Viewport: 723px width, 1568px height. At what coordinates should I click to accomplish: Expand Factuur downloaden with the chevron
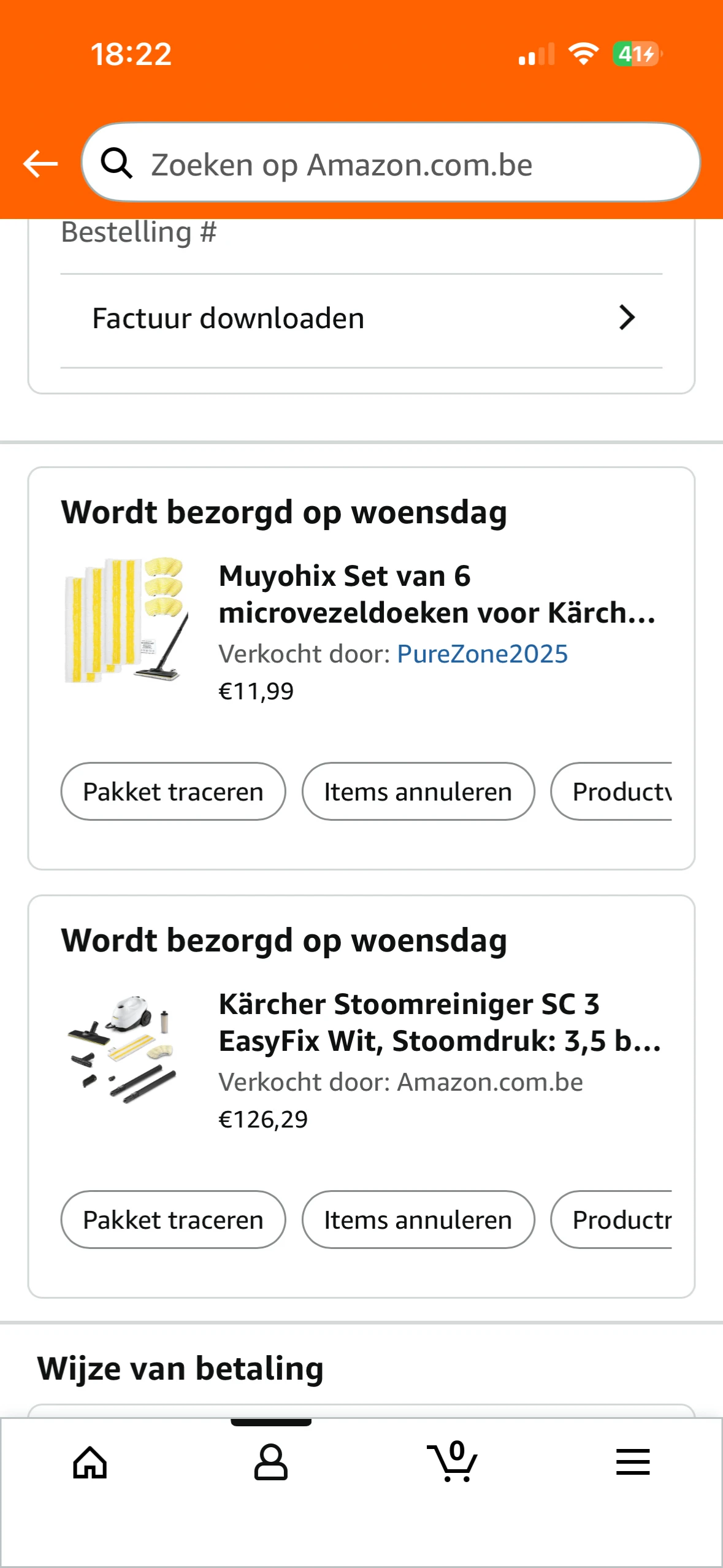627,318
